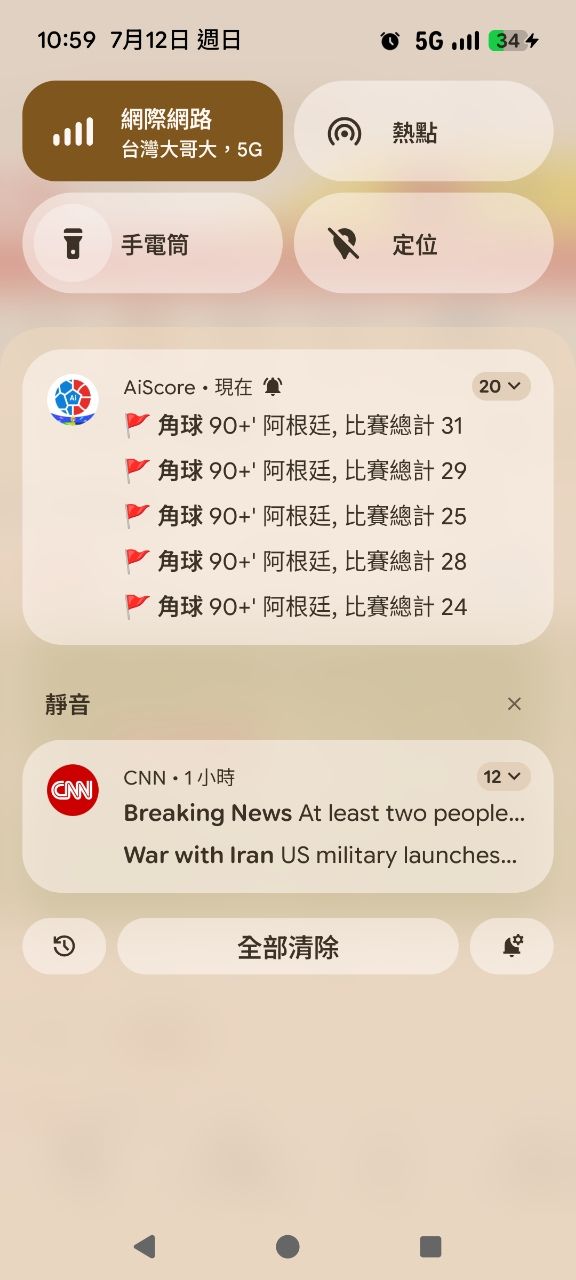
Task: Open the CNN Breaking News notification
Action: tap(324, 813)
